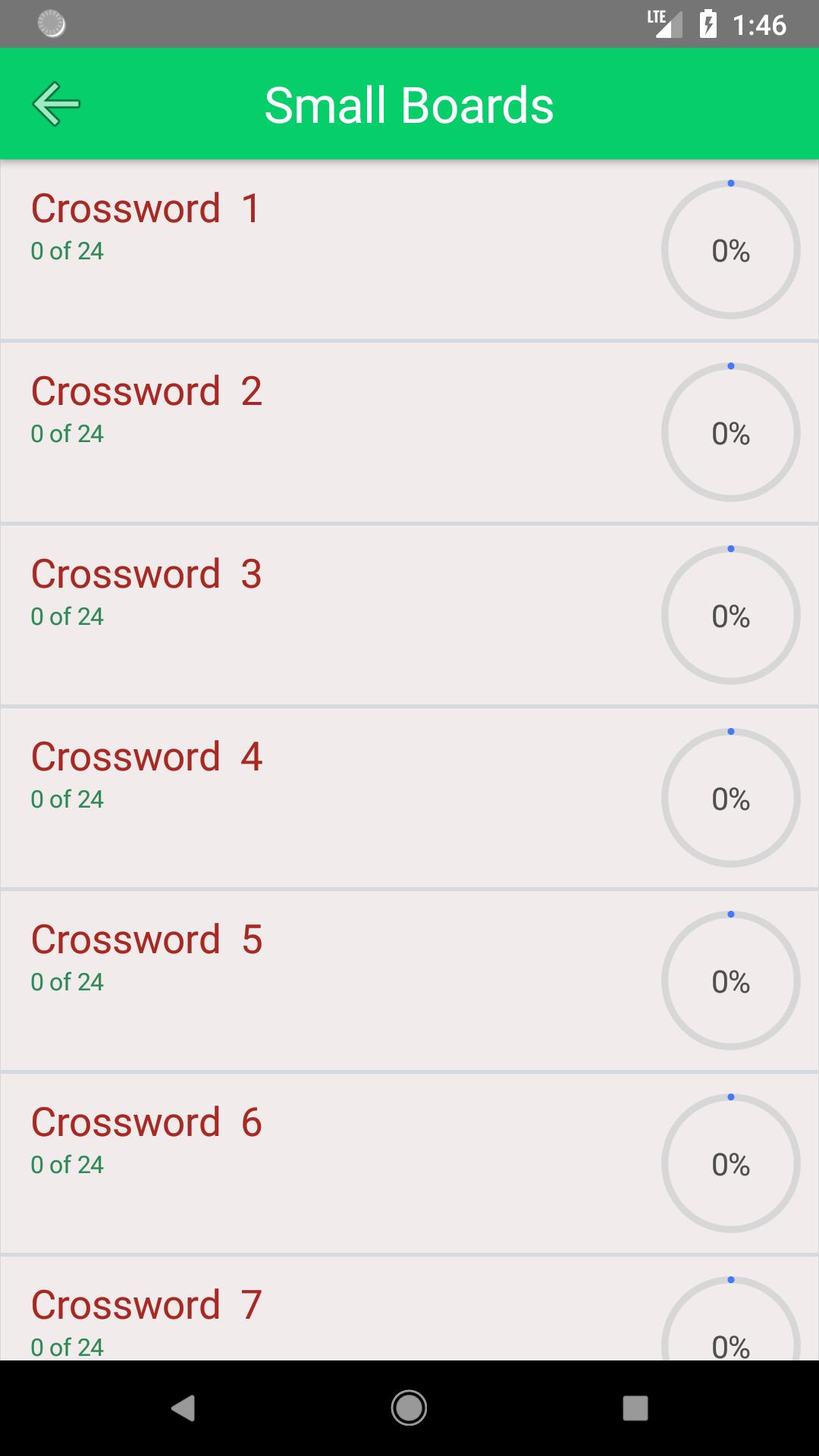The height and width of the screenshot is (1456, 819).
Task: Click the progress circle for Crossword 1
Action: (x=730, y=249)
